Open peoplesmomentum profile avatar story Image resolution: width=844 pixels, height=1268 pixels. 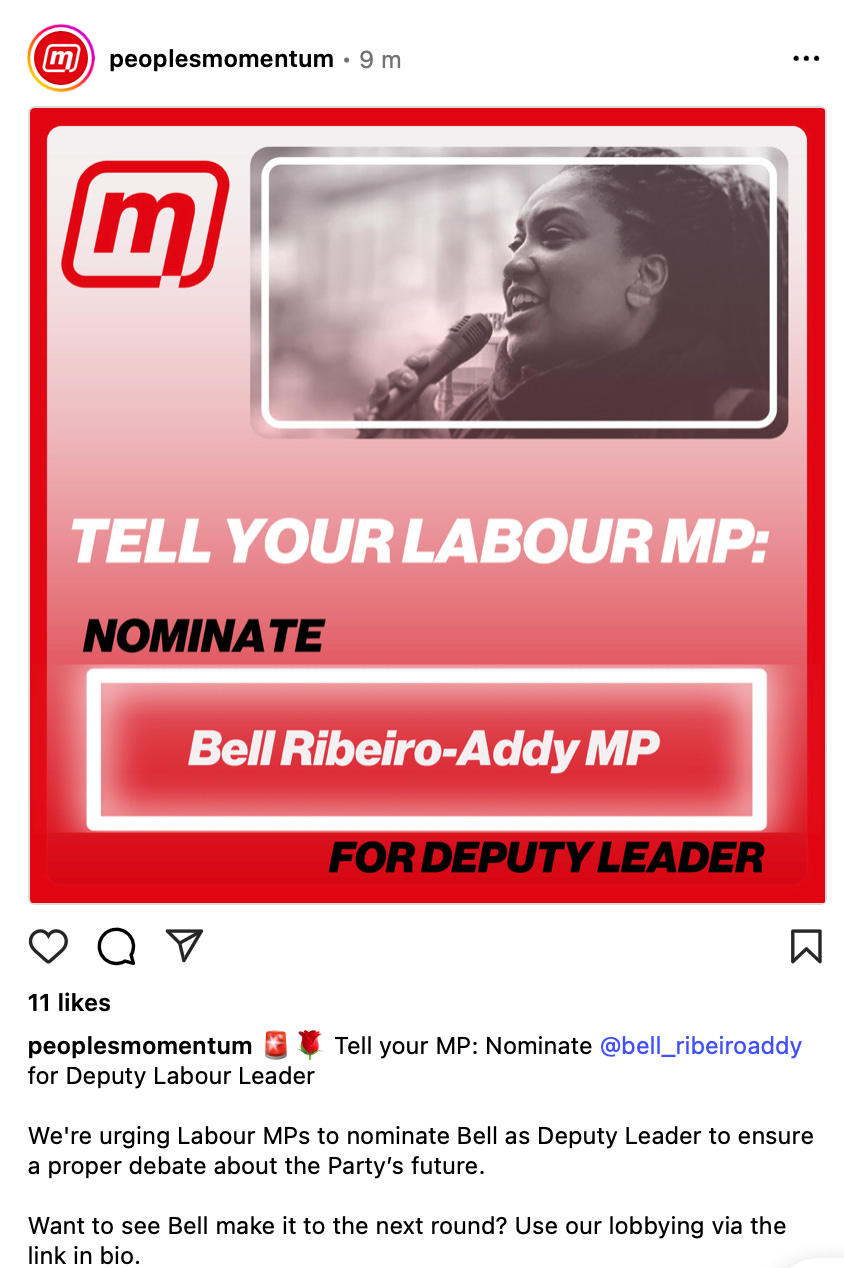[x=60, y=59]
